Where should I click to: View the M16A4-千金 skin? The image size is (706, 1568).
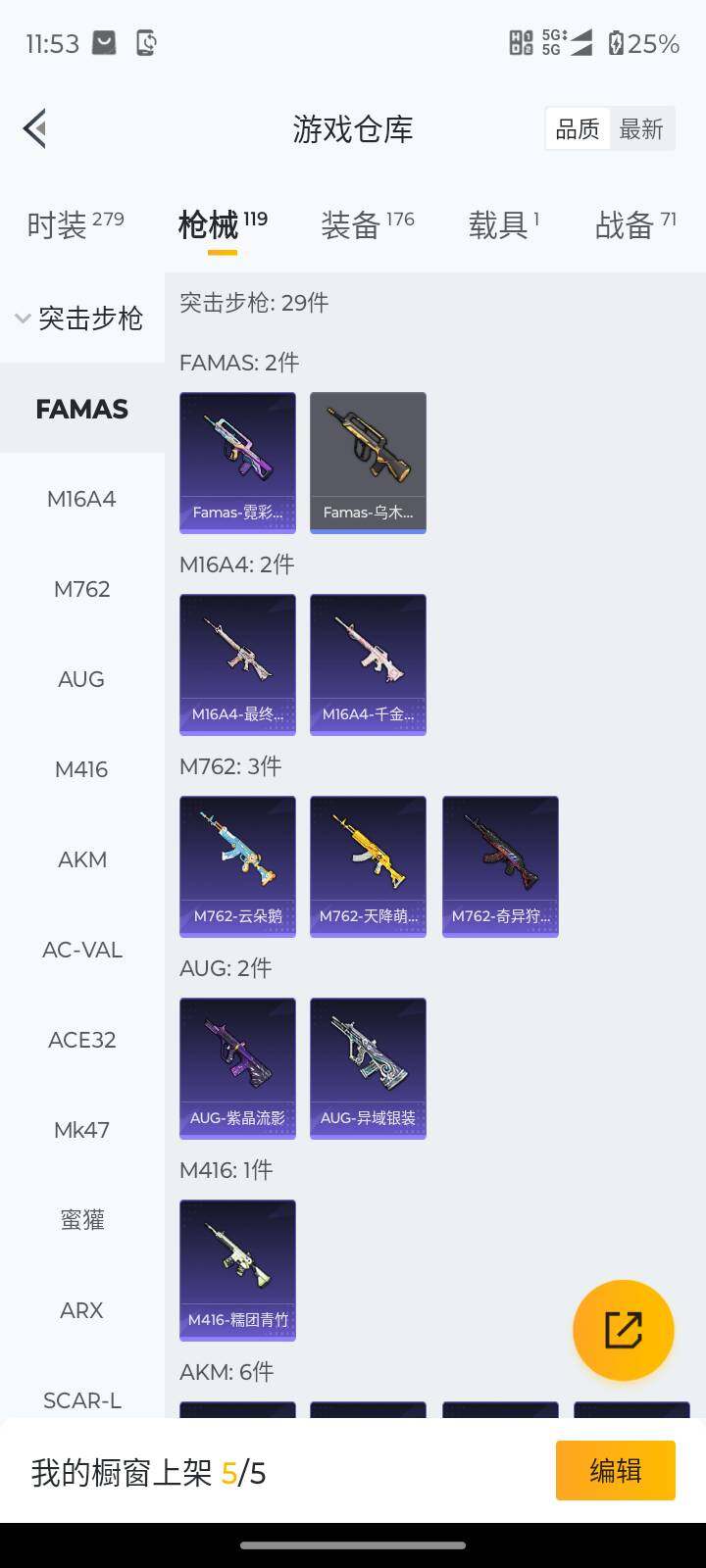coord(368,663)
